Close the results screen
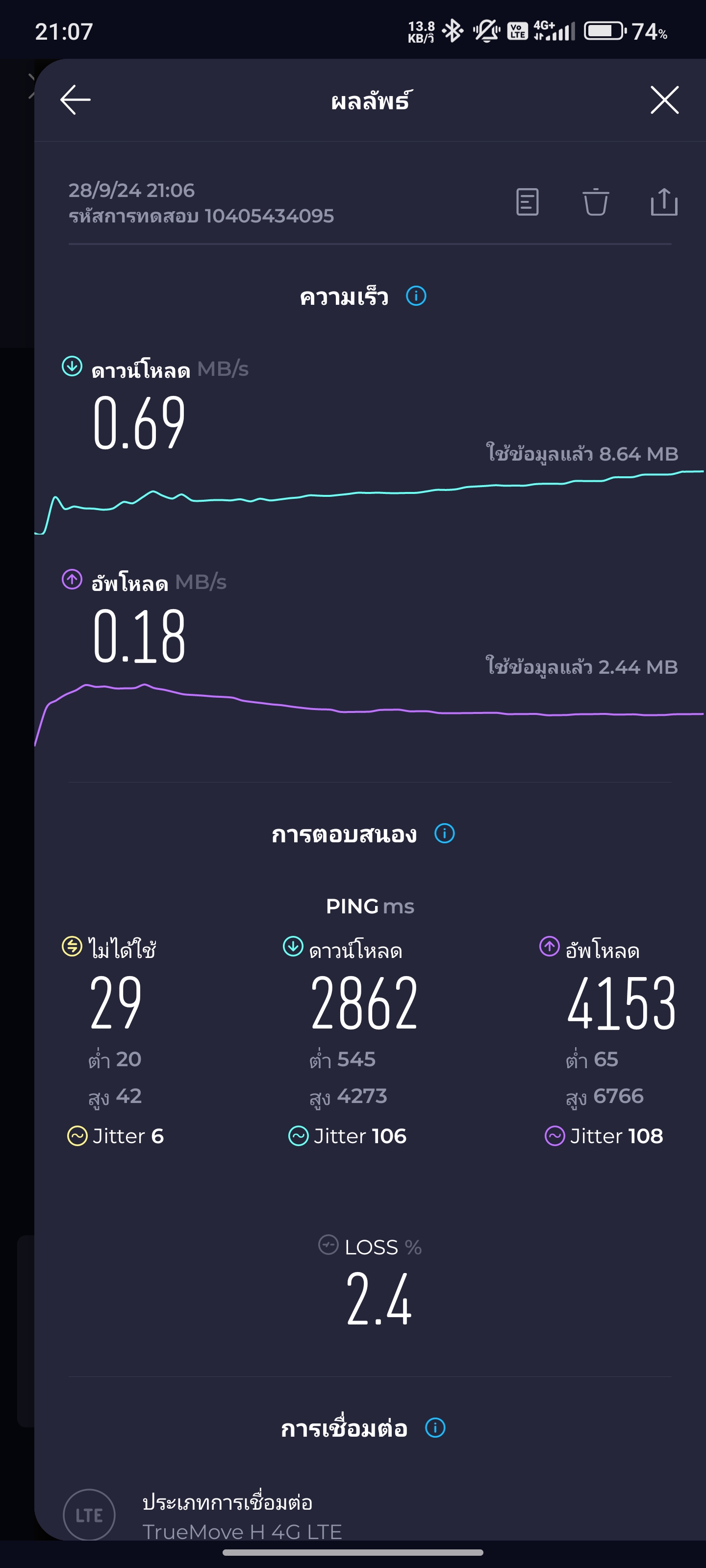 point(664,100)
